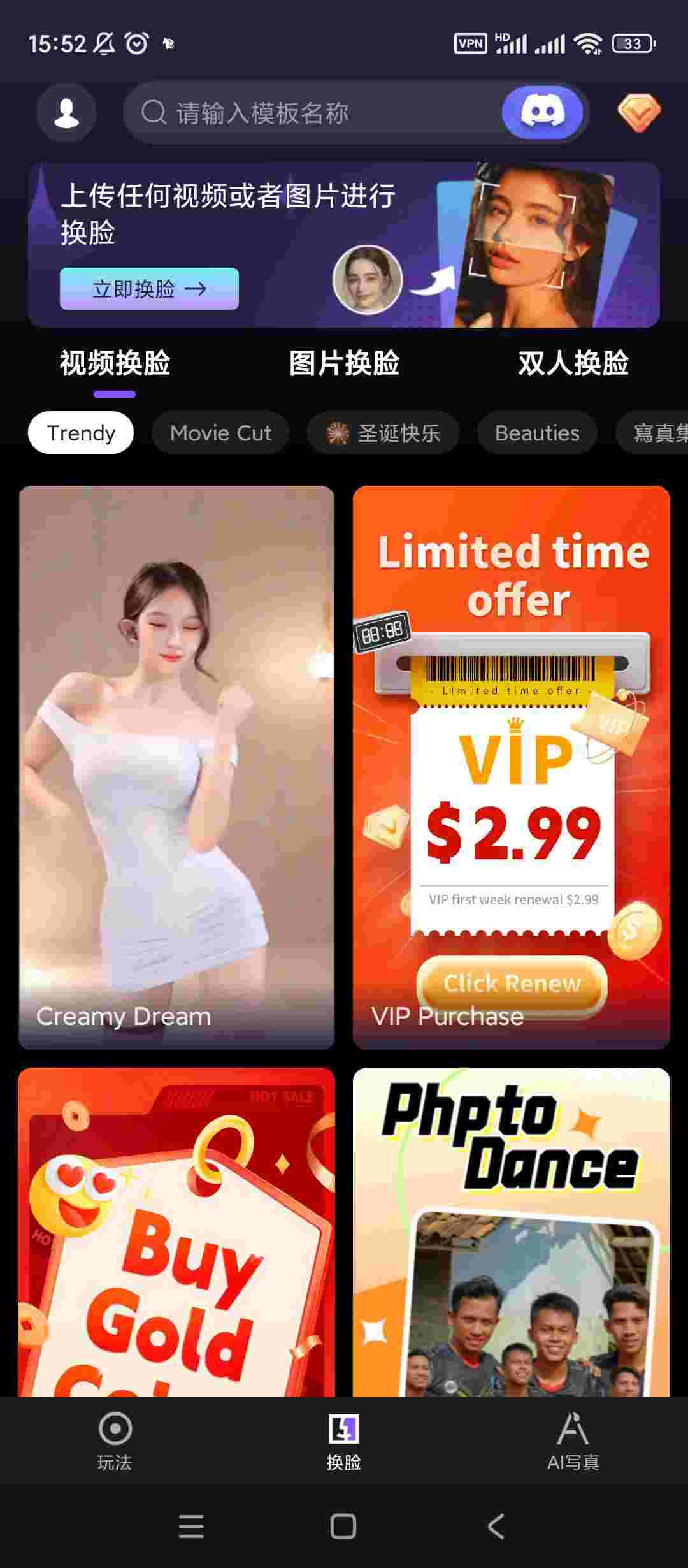
Task: Open the Buy Gold card
Action: 176,1230
